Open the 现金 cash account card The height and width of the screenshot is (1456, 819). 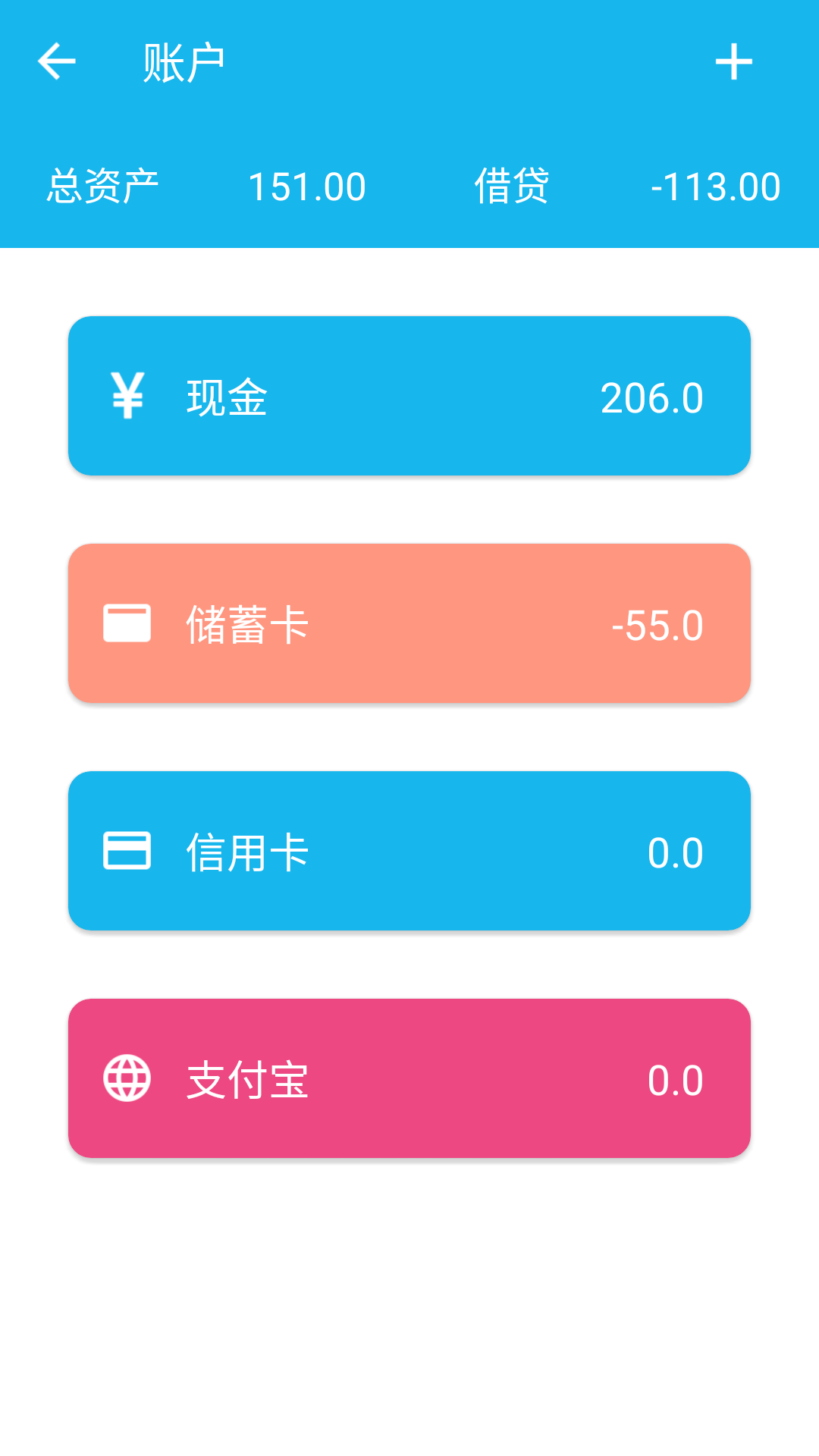[409, 396]
